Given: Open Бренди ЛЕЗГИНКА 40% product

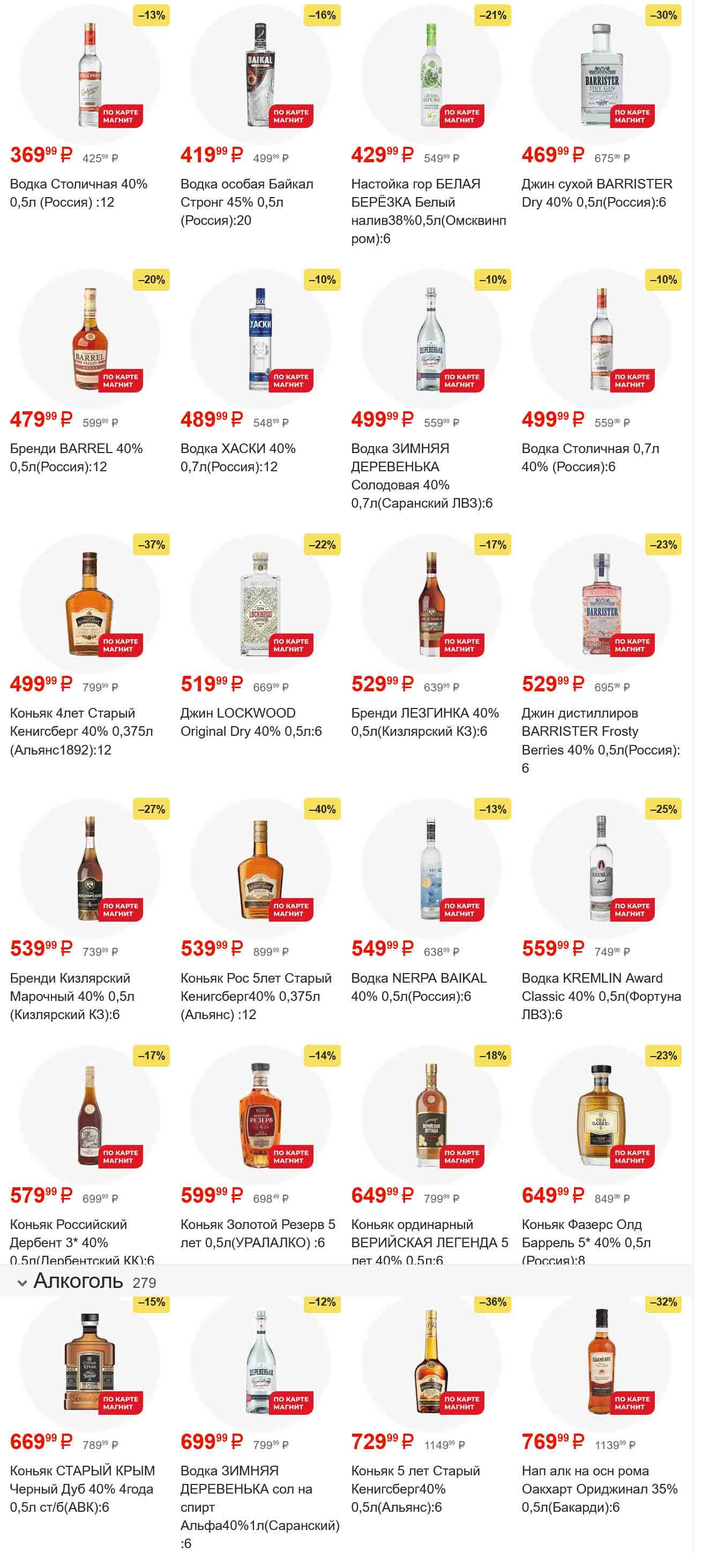Looking at the screenshot, I should (x=430, y=604).
